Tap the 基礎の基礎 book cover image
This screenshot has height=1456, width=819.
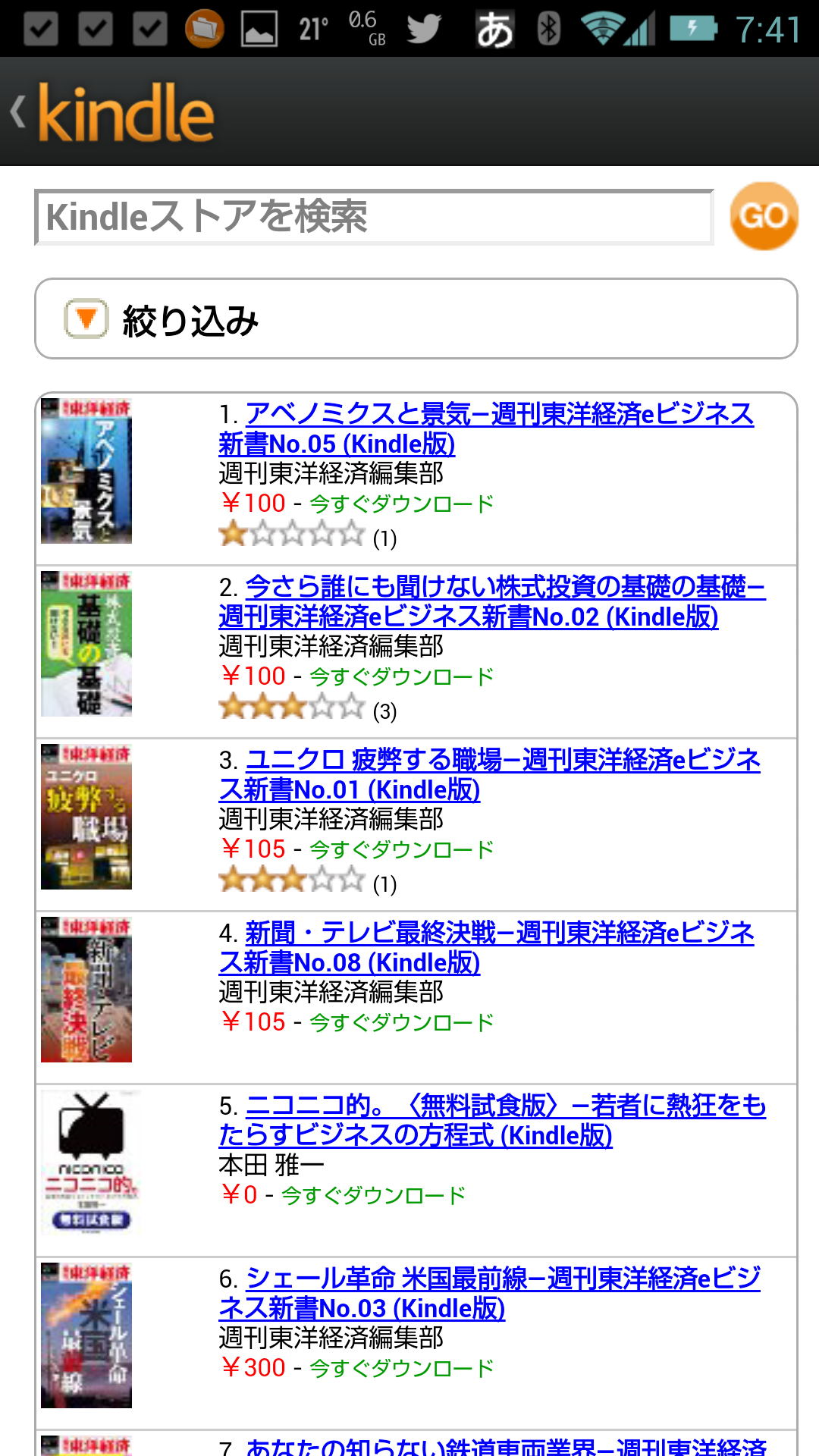tap(86, 644)
